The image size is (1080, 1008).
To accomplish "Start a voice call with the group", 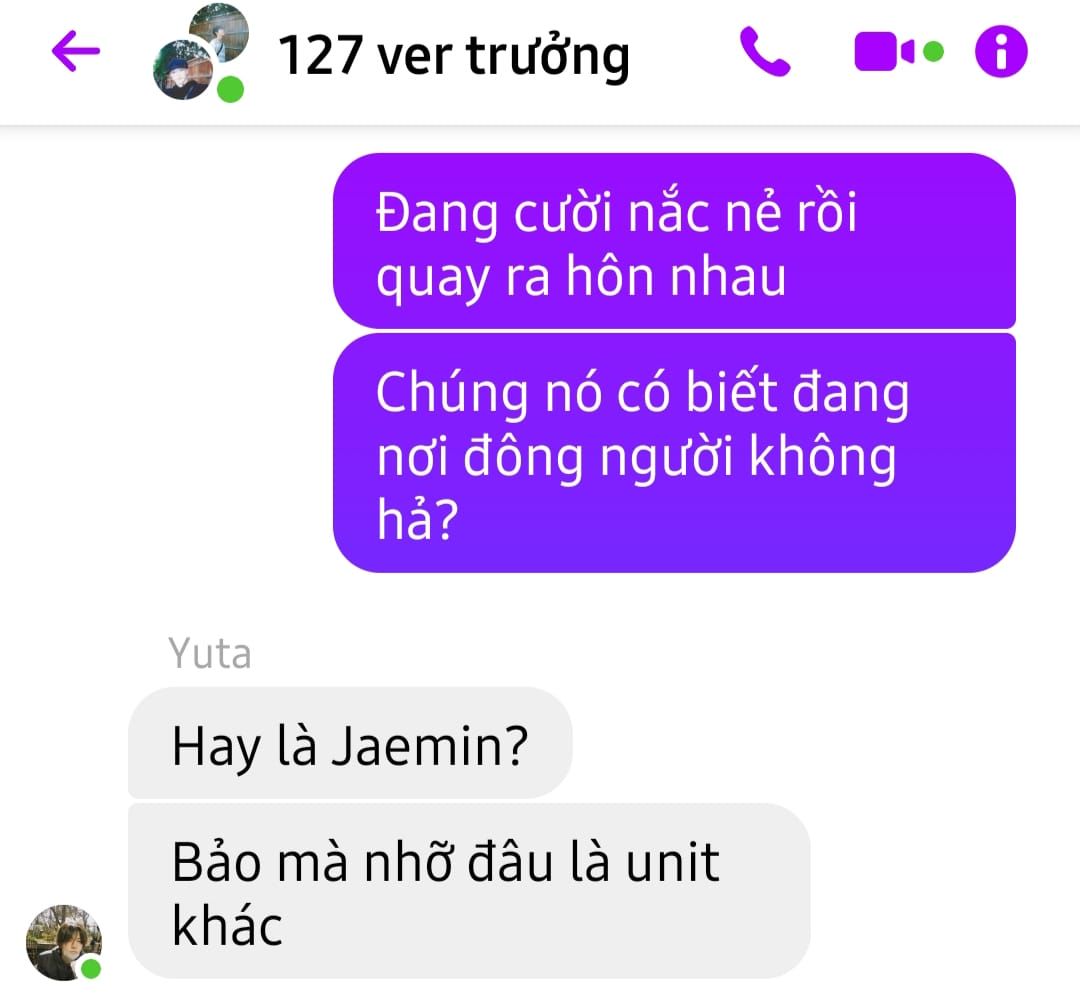I will pos(765,52).
